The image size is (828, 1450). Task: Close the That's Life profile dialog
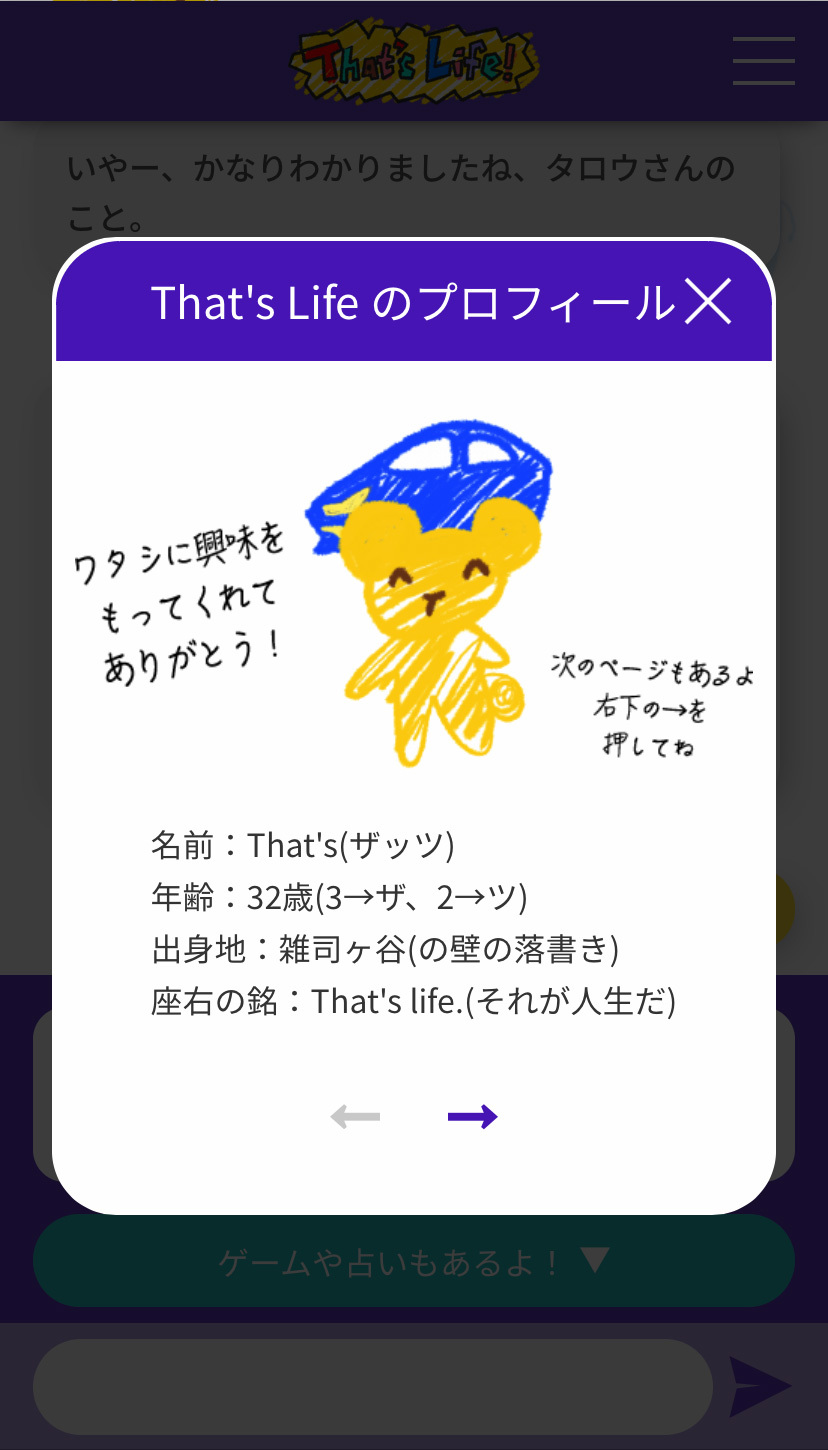pyautogui.click(x=712, y=303)
